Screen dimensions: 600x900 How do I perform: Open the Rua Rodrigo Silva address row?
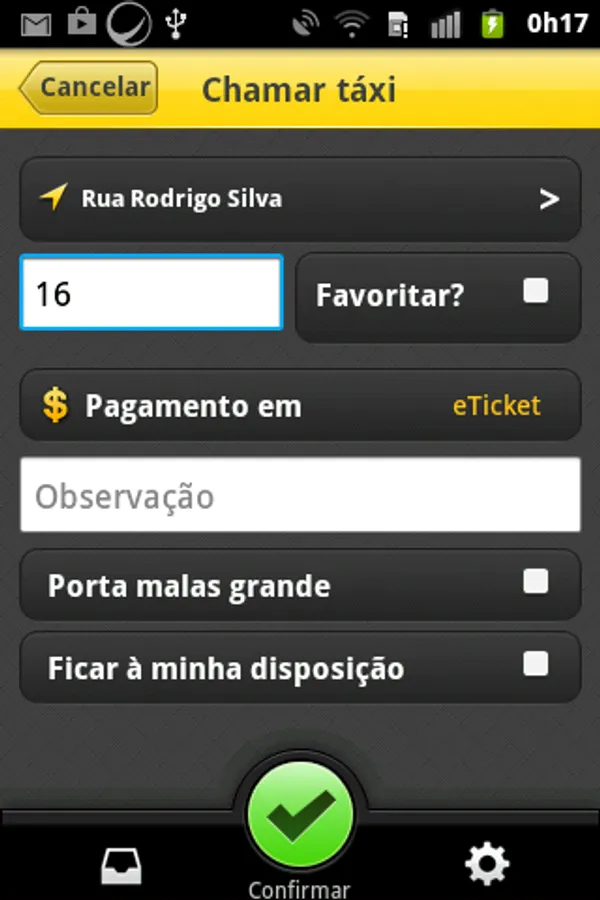point(300,199)
